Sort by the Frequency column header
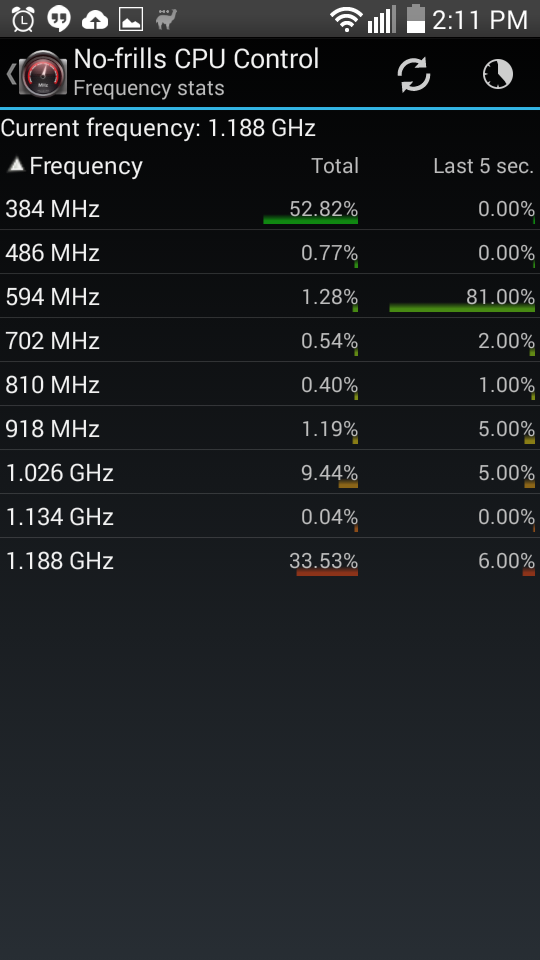Screen dimensions: 540x960 [75, 166]
